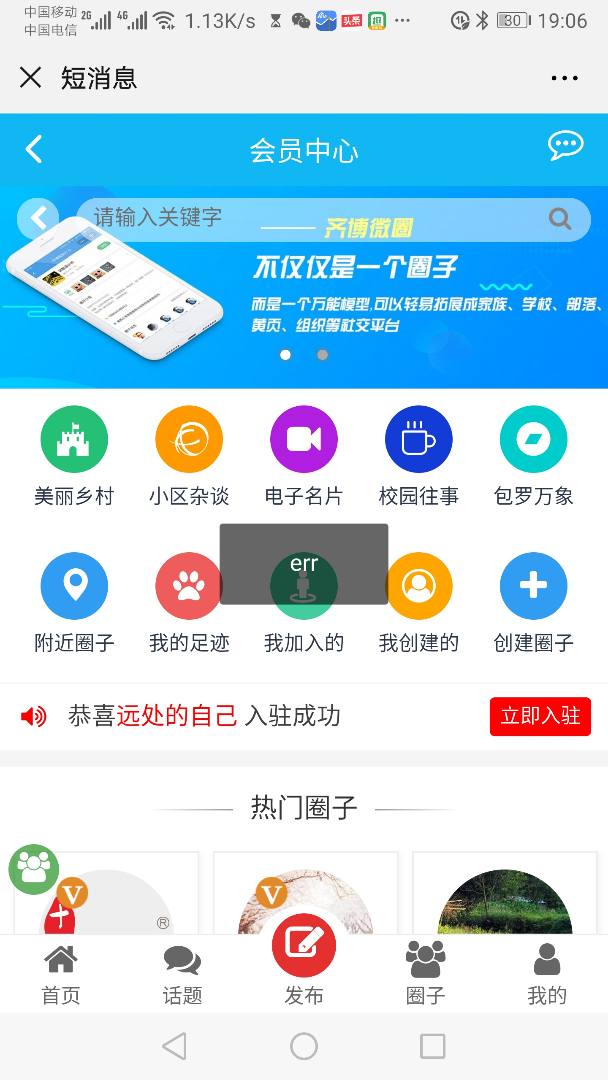This screenshot has width=608, height=1080.
Task: Open the 包罗万象 category
Action: 534,440
